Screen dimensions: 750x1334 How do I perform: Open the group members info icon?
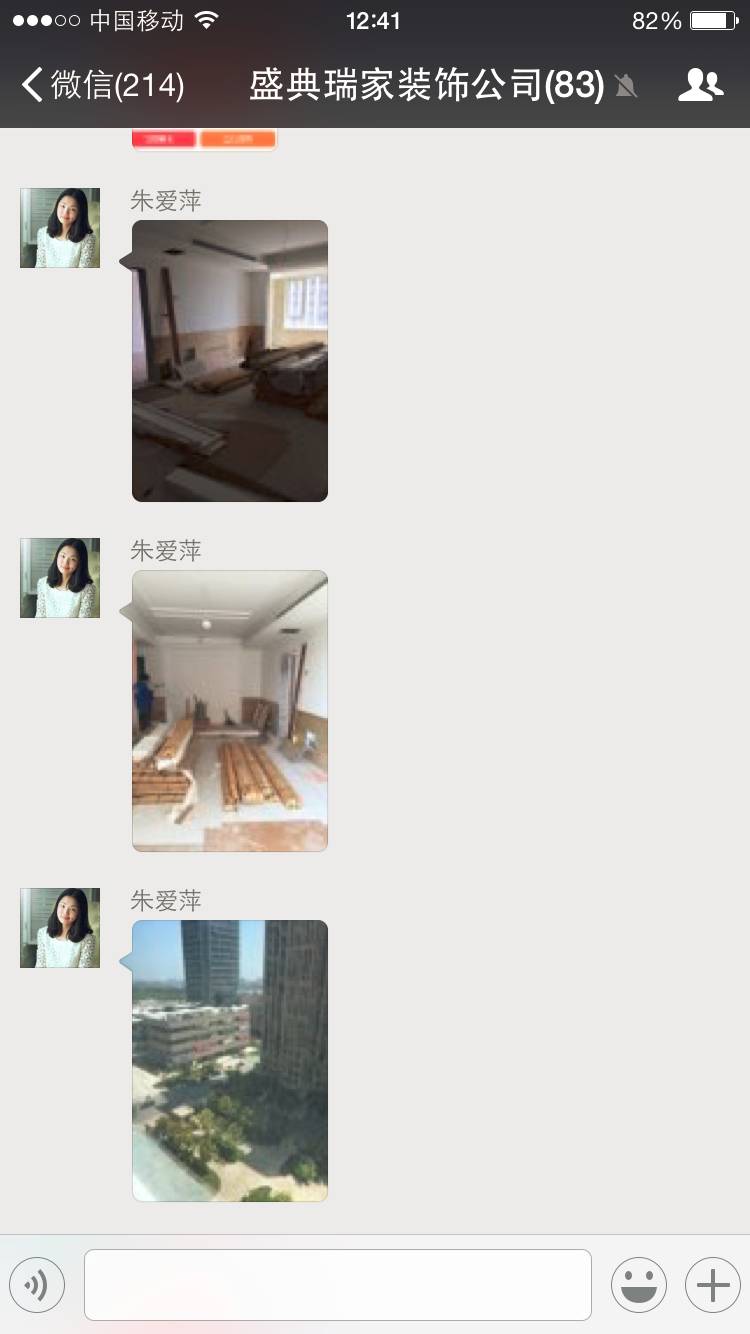tap(700, 86)
